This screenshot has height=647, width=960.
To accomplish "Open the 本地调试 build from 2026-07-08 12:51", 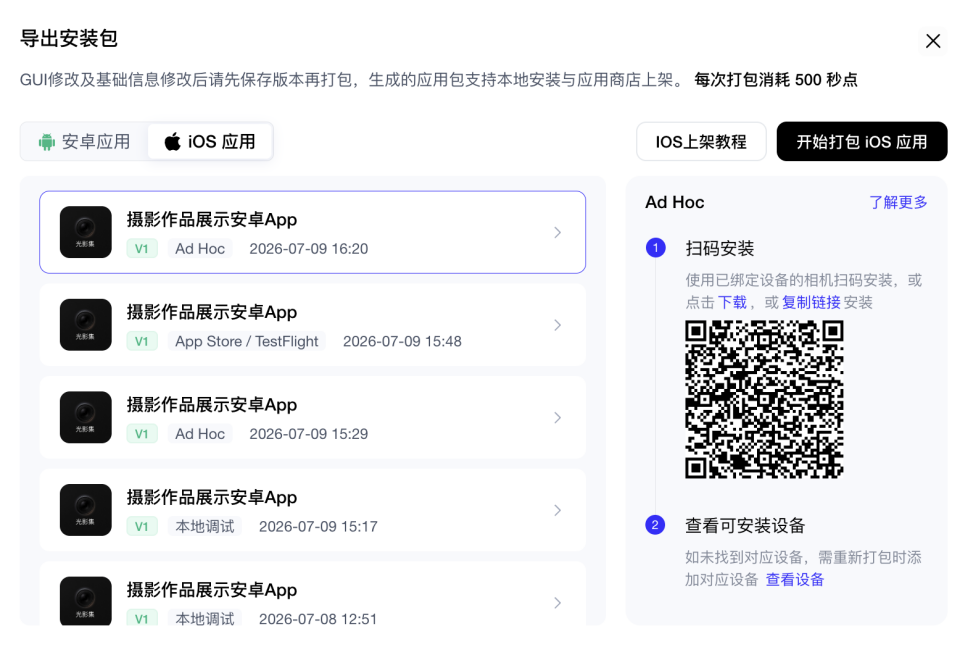I will click(312, 594).
